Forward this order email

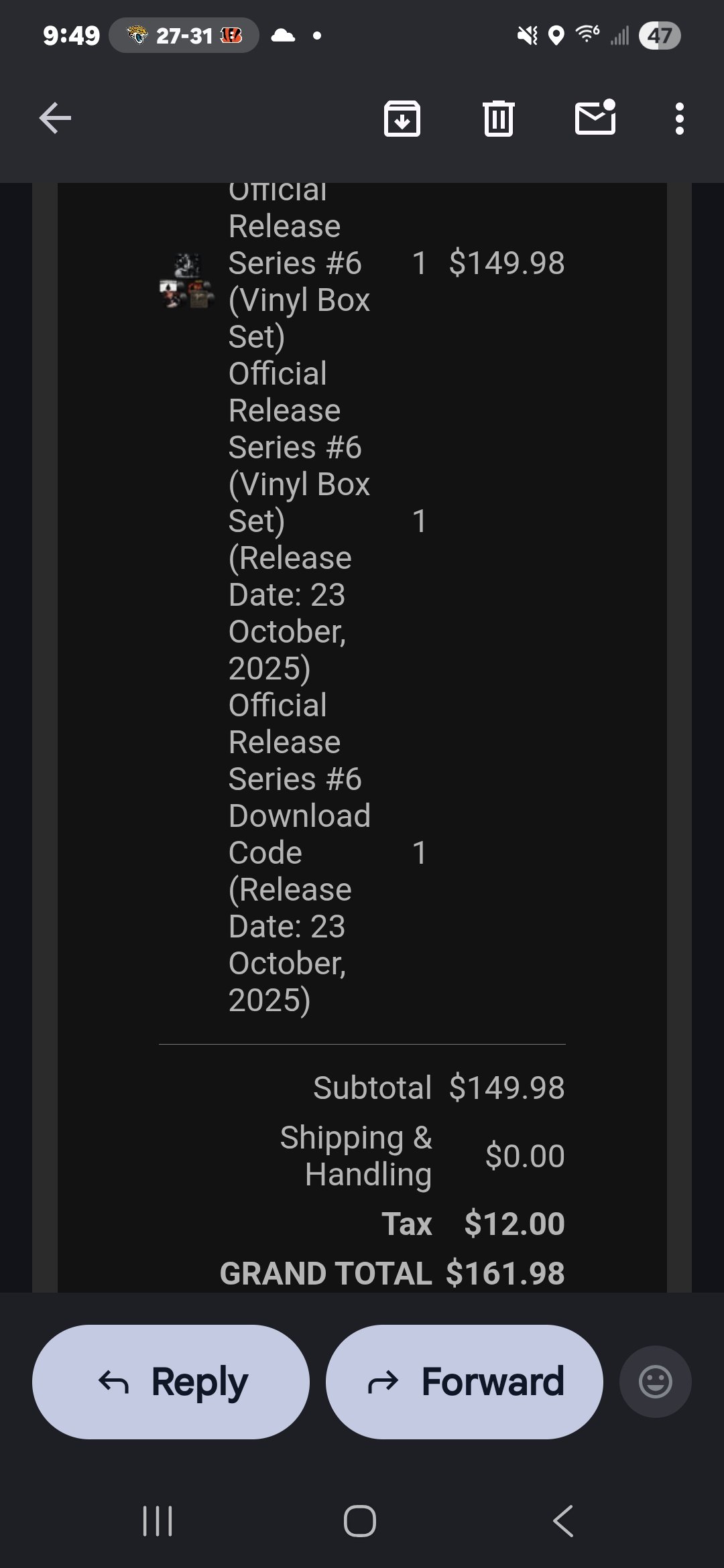tap(465, 1382)
